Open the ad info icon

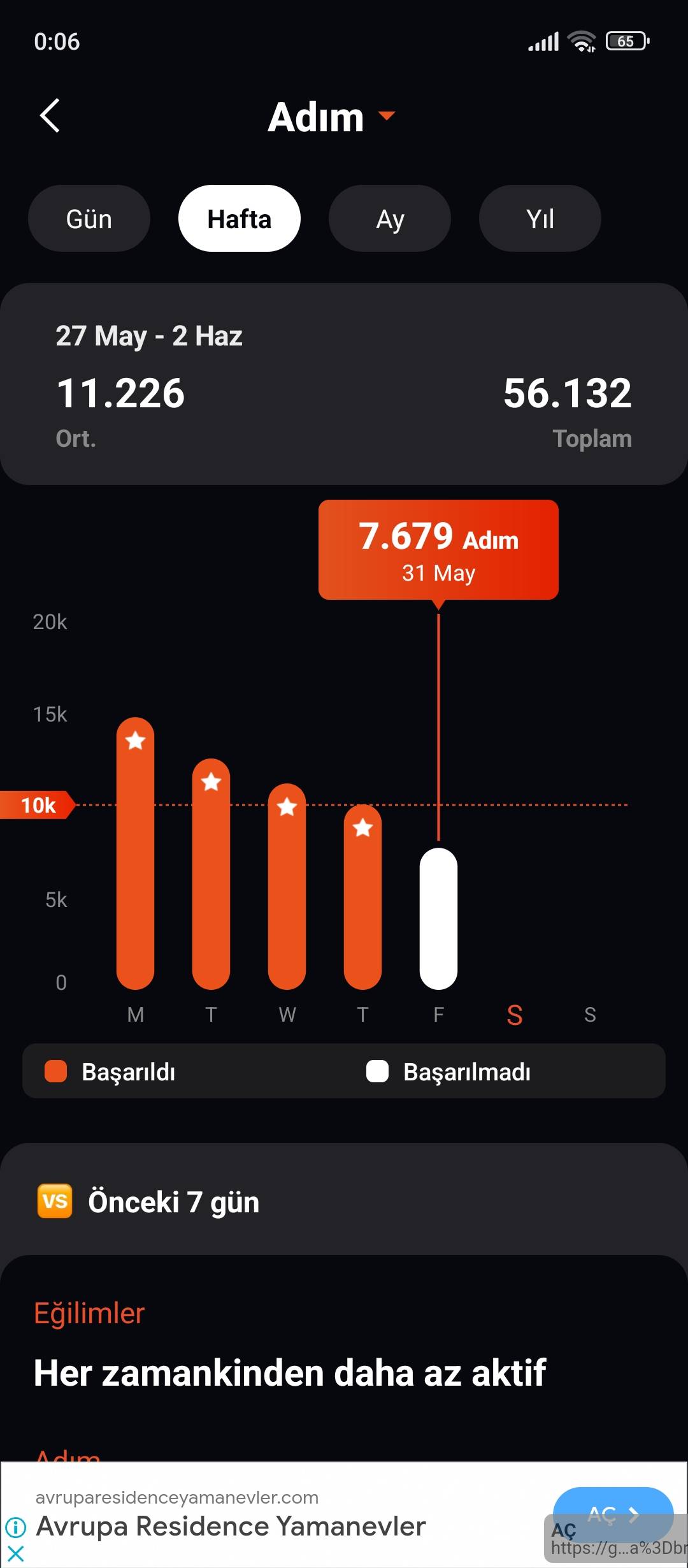15,1527
